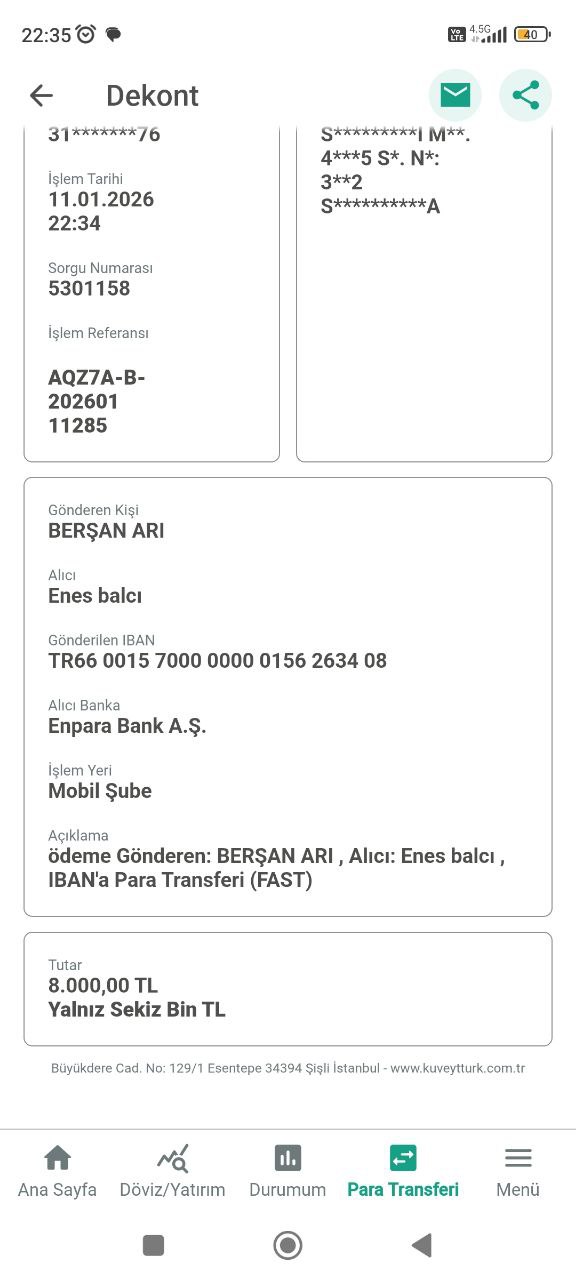Tap the system home button
Image resolution: width=576 pixels, height=1280 pixels.
tap(288, 1245)
